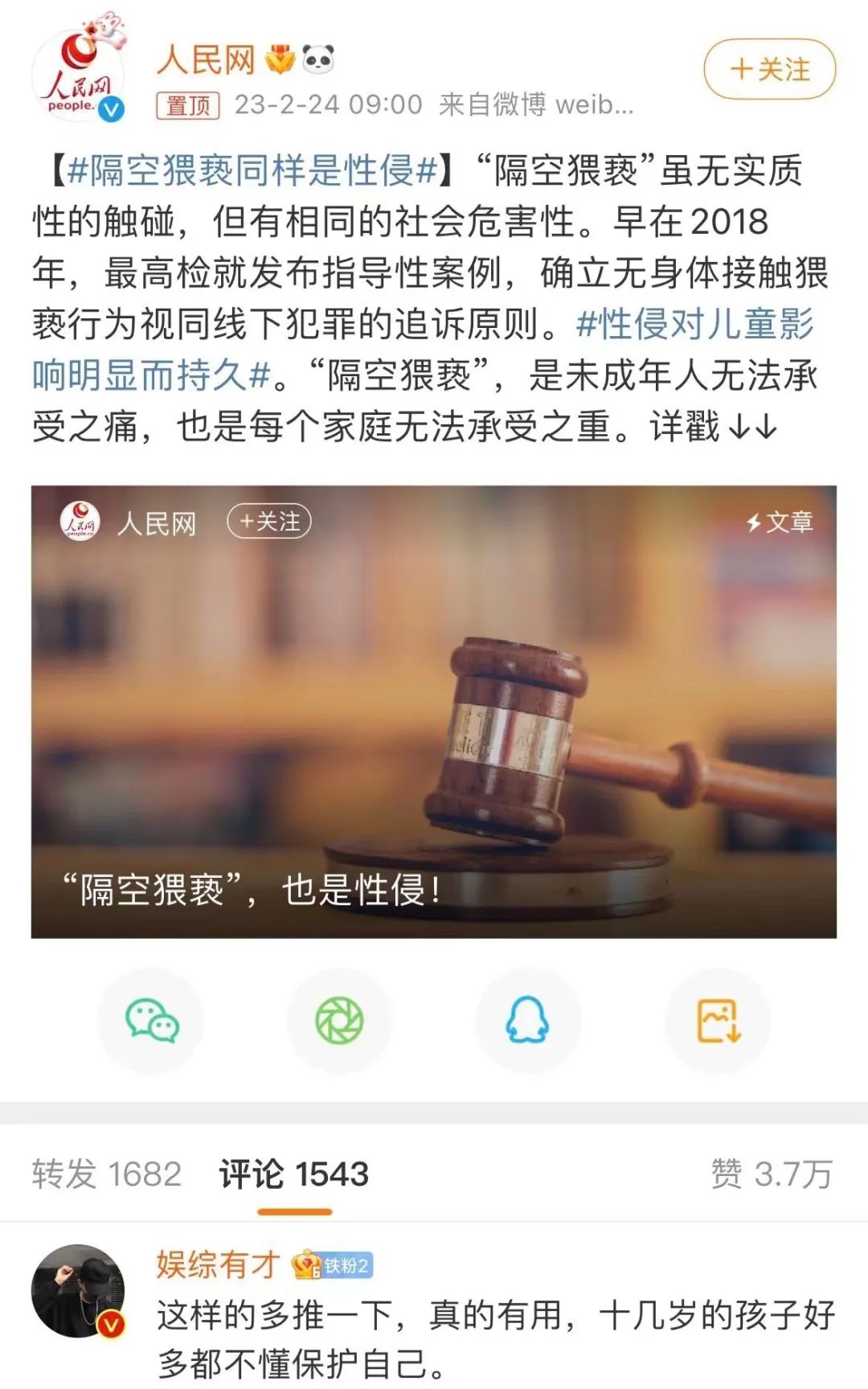Open 娱综有才's username link
This screenshot has height=1389, width=868.
217,1264
